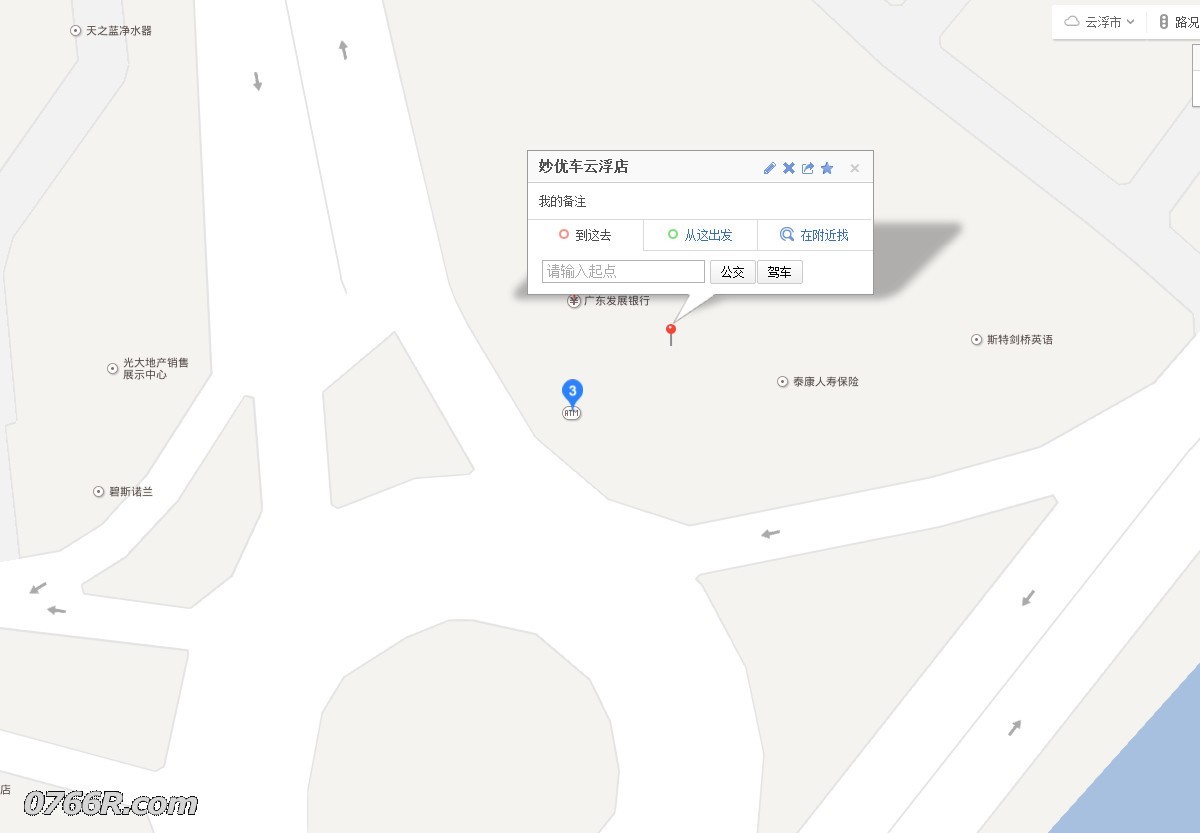Focus the 请输入起点 input field

(623, 271)
